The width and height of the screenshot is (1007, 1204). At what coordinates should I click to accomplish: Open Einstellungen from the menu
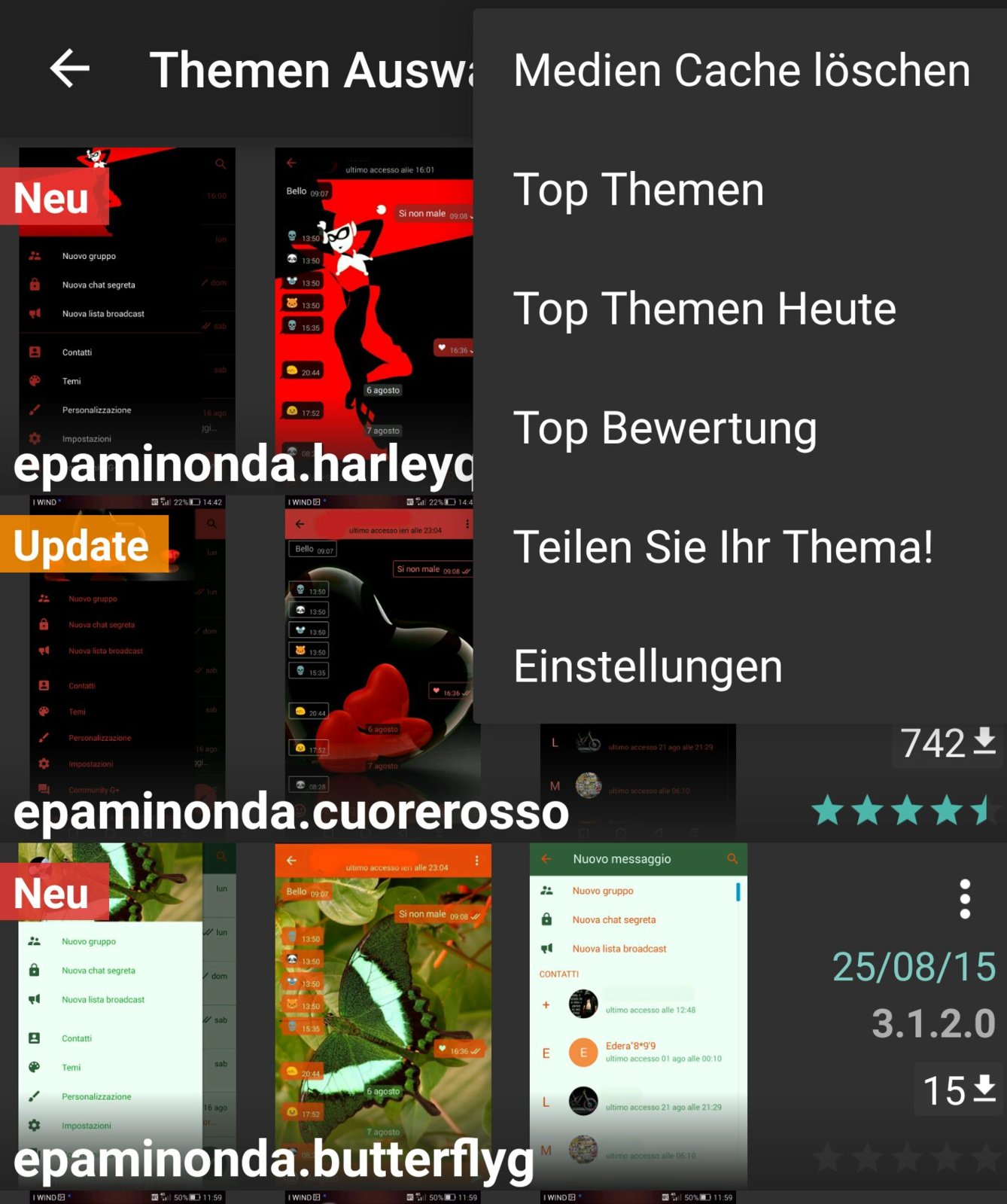(x=648, y=667)
